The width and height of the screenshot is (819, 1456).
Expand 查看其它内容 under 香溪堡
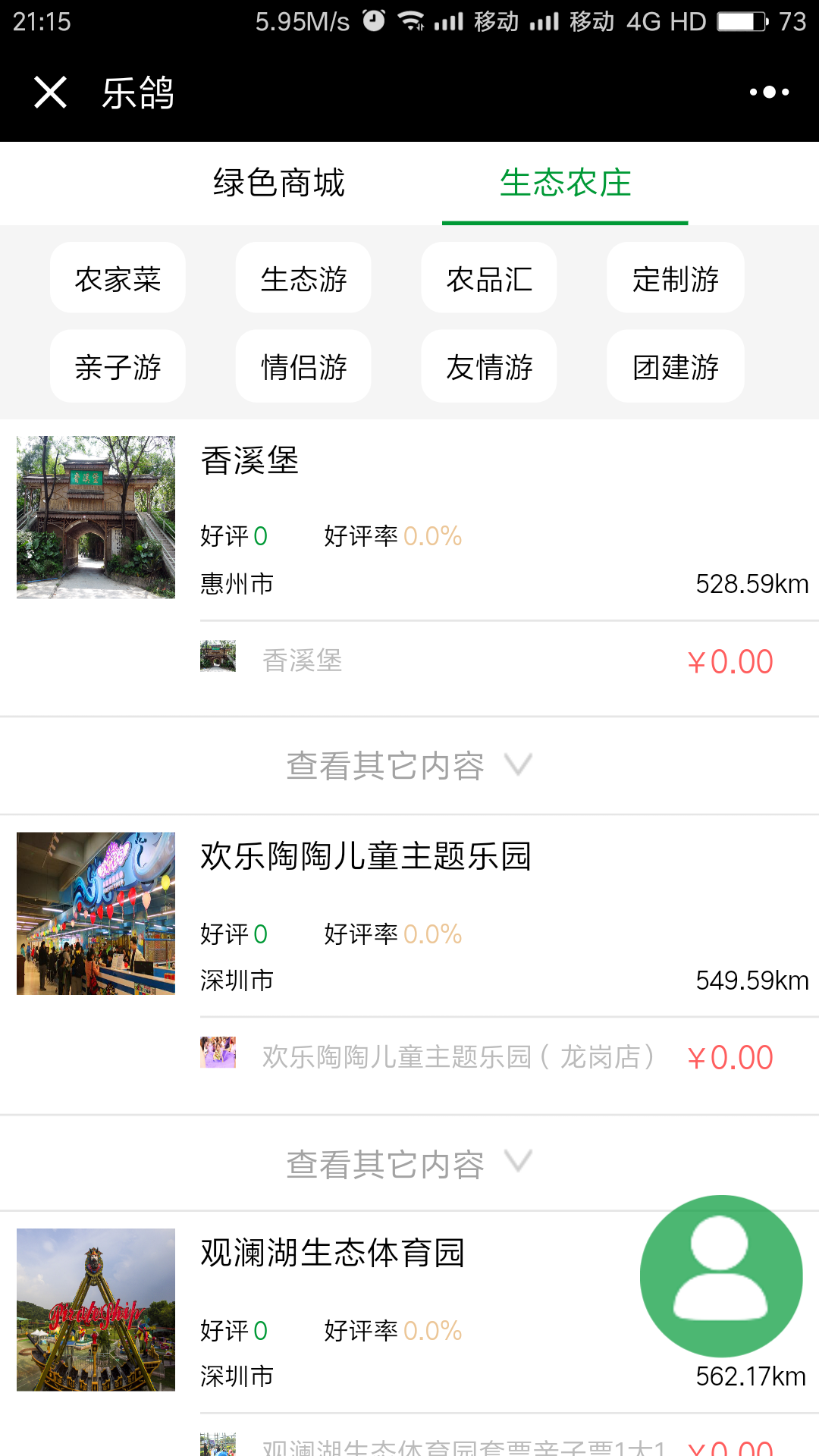coord(385,764)
